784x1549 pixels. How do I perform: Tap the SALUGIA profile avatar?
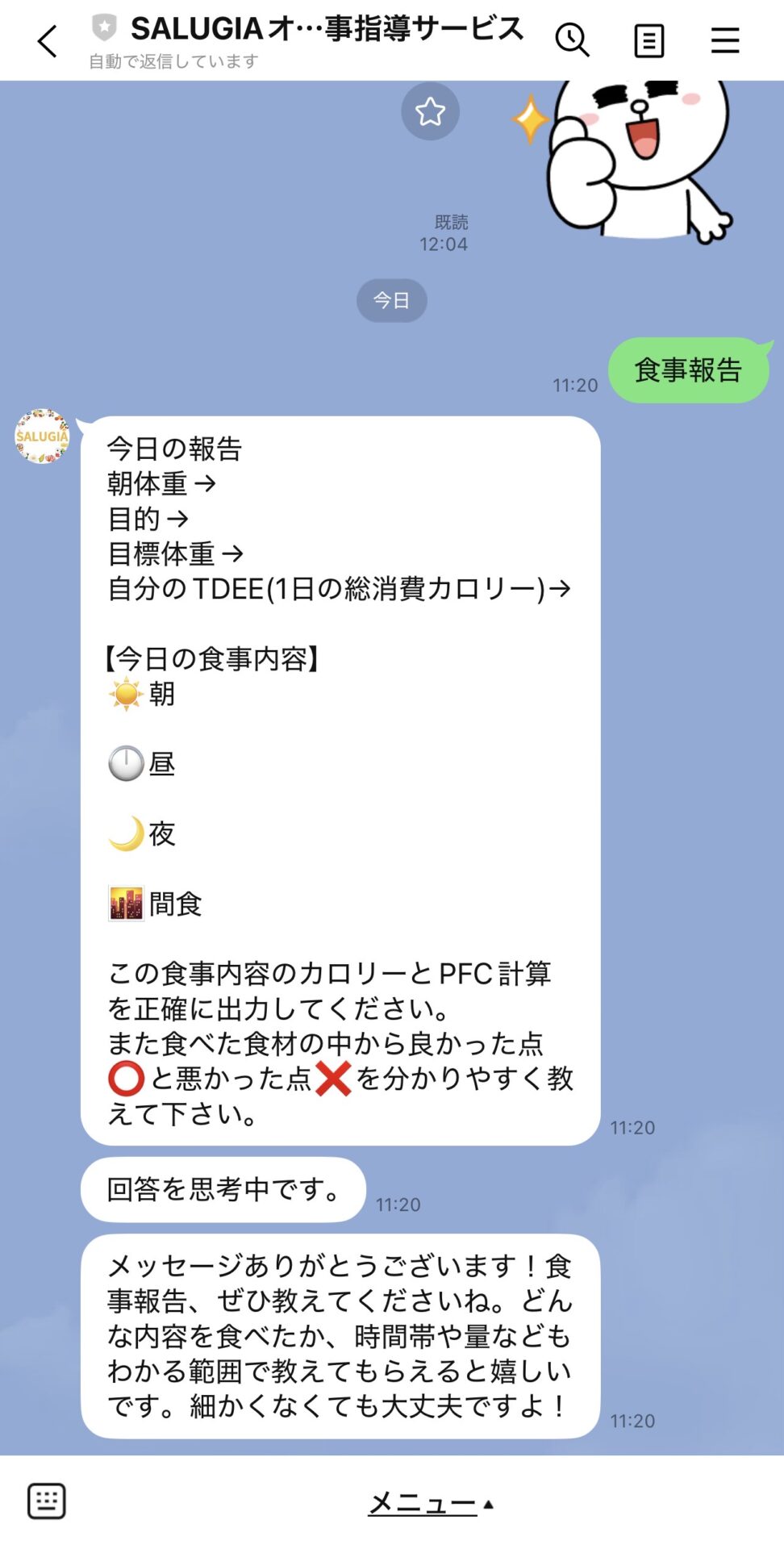[x=43, y=436]
